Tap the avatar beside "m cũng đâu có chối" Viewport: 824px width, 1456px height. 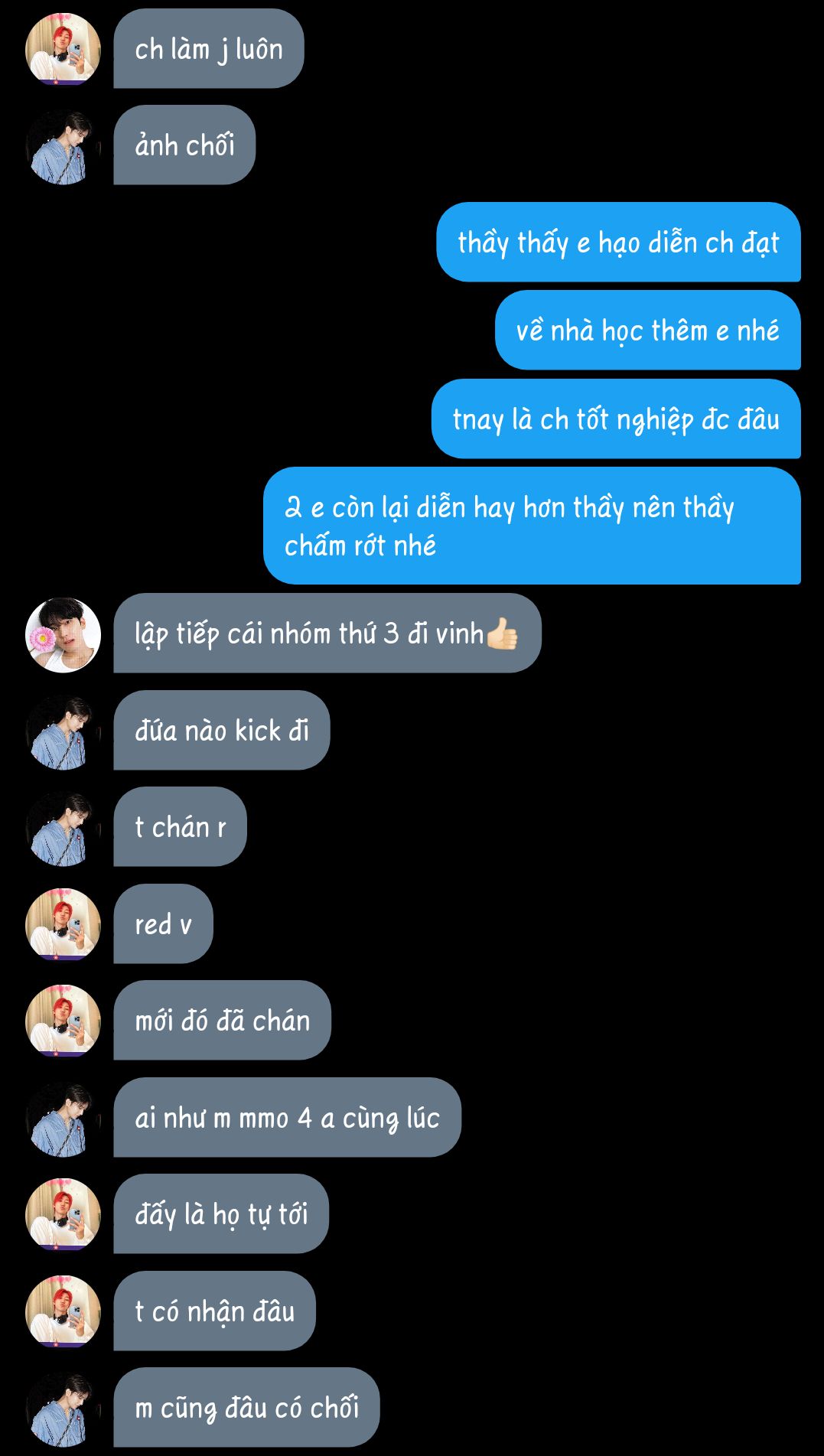(64, 1409)
